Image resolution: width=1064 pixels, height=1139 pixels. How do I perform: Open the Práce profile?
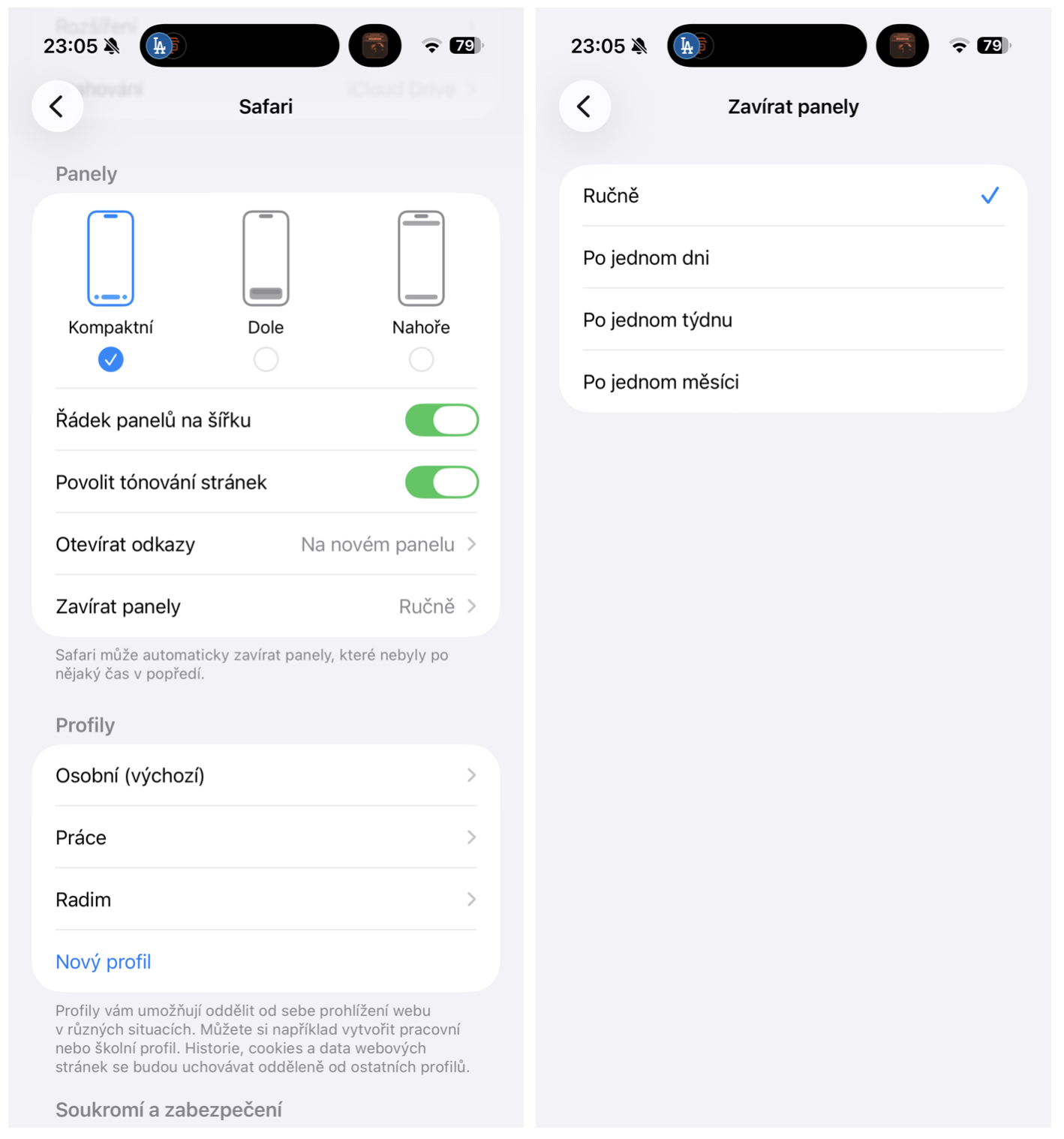tap(266, 838)
